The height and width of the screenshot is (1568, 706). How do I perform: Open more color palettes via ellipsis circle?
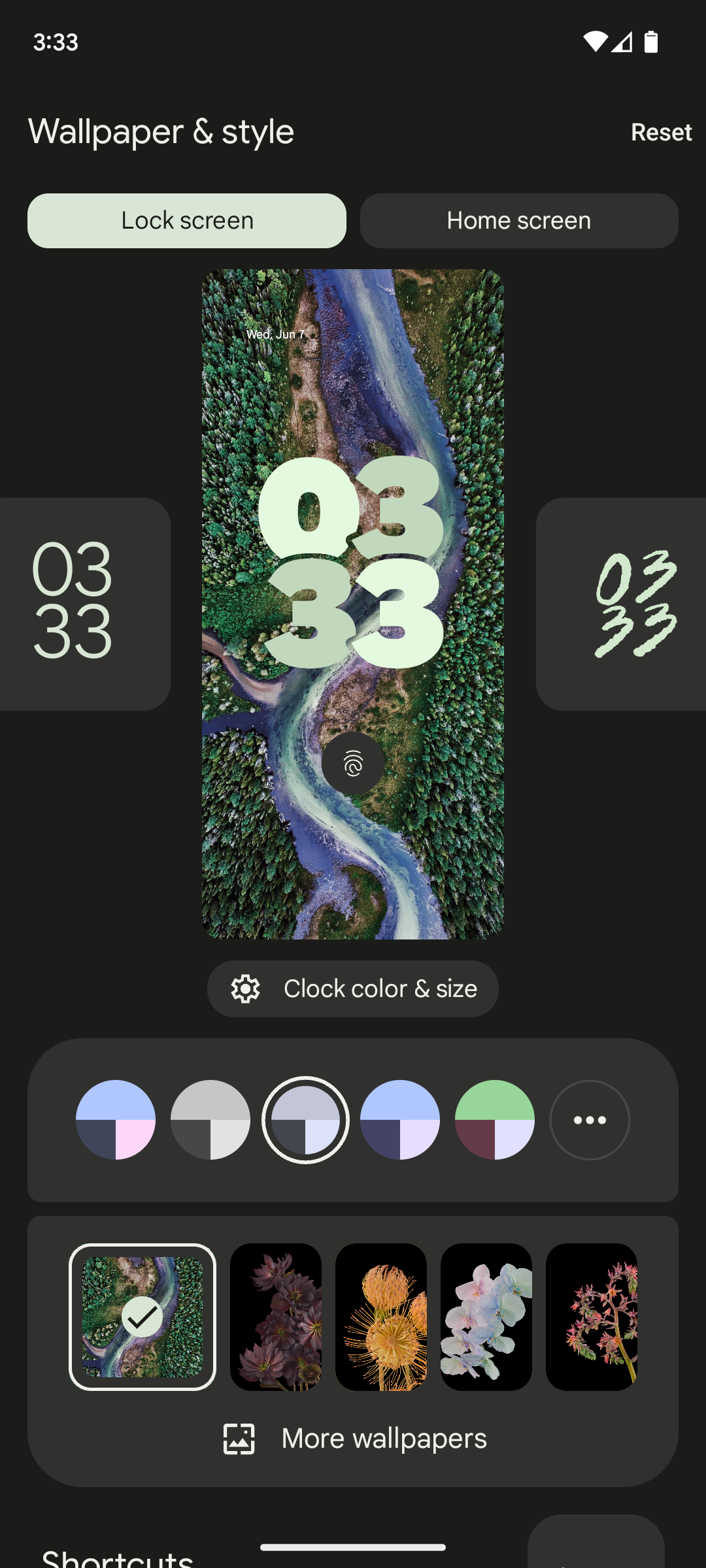pos(590,1120)
